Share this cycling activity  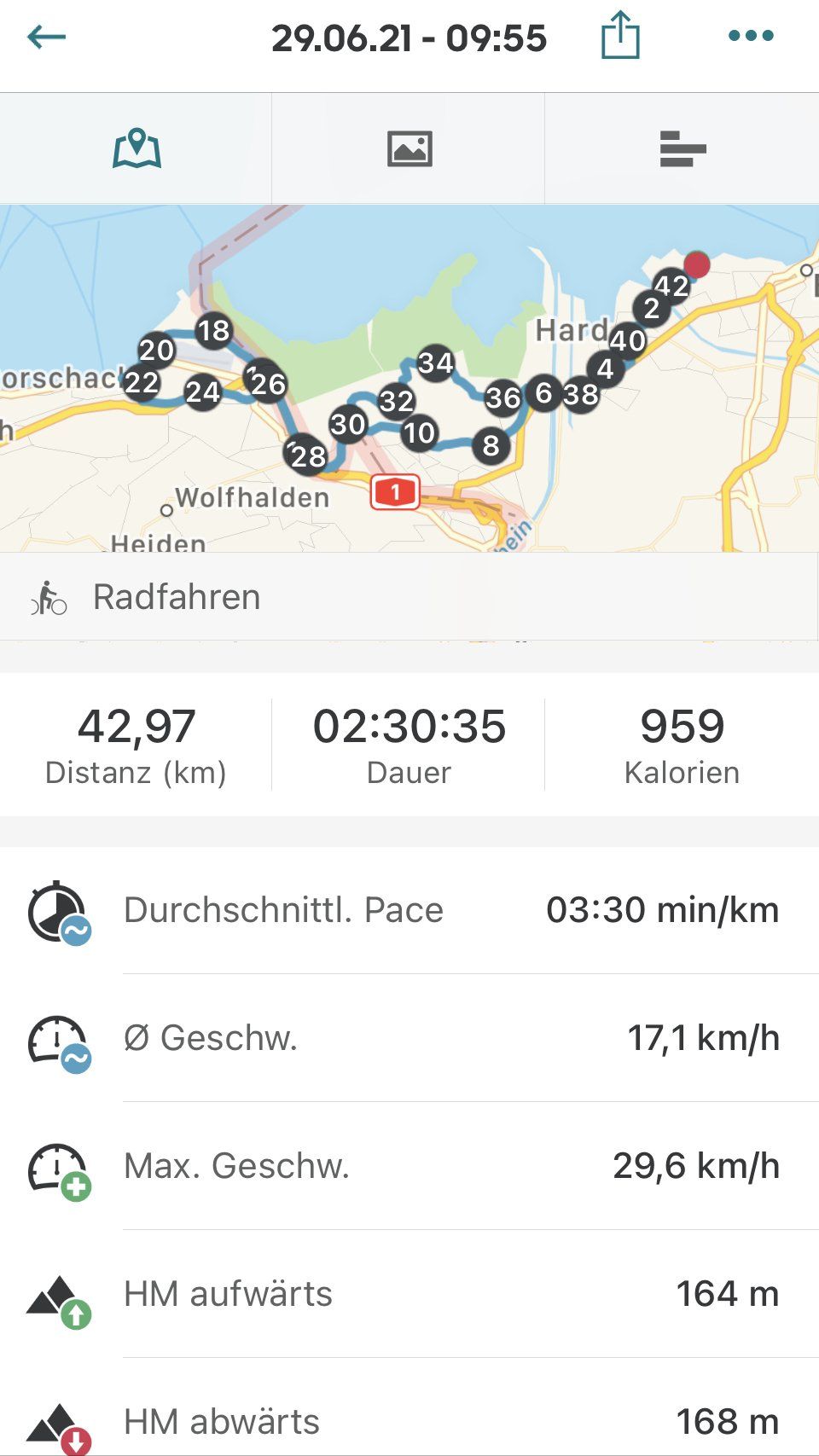[x=620, y=36]
